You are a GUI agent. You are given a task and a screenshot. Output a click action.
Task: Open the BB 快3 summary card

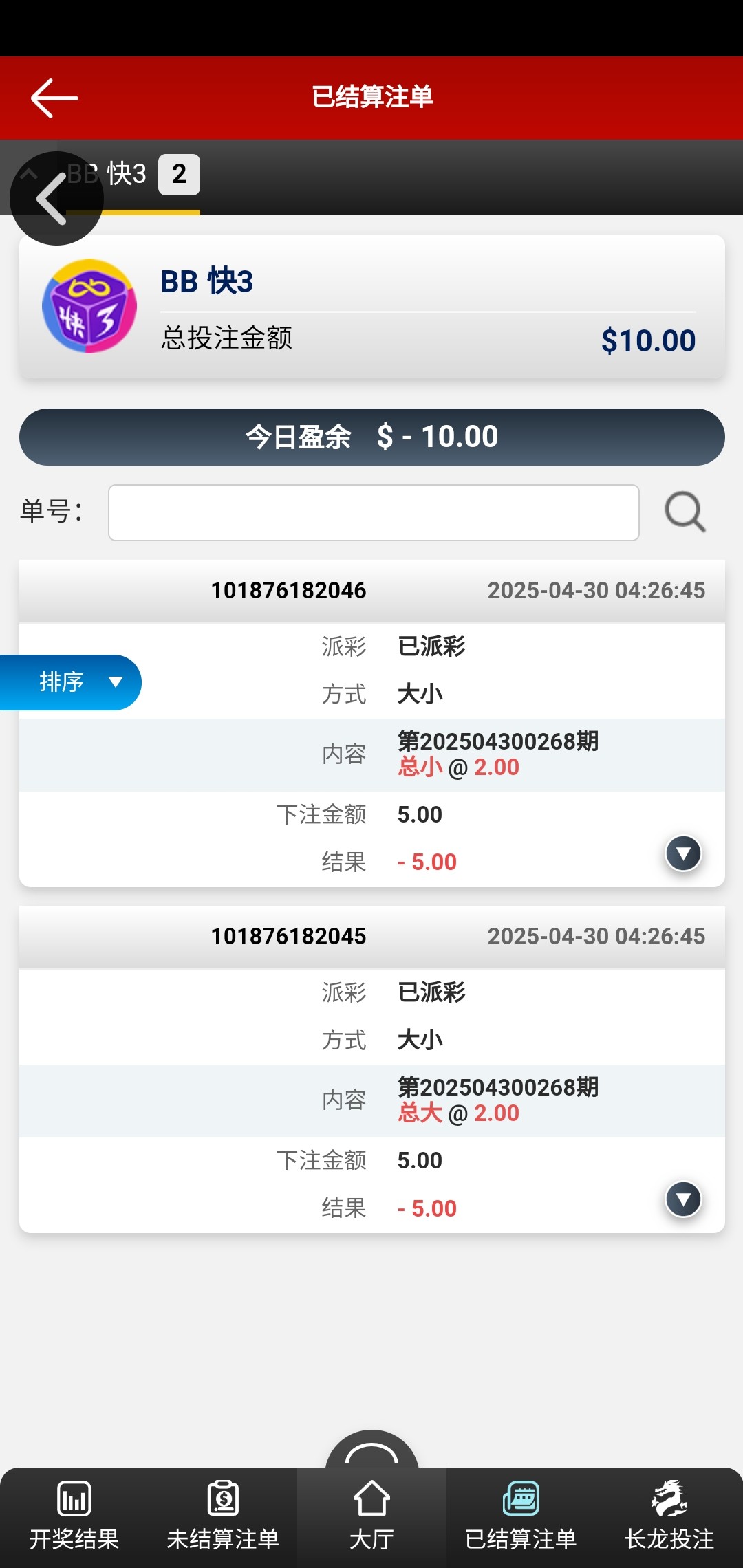point(371,307)
